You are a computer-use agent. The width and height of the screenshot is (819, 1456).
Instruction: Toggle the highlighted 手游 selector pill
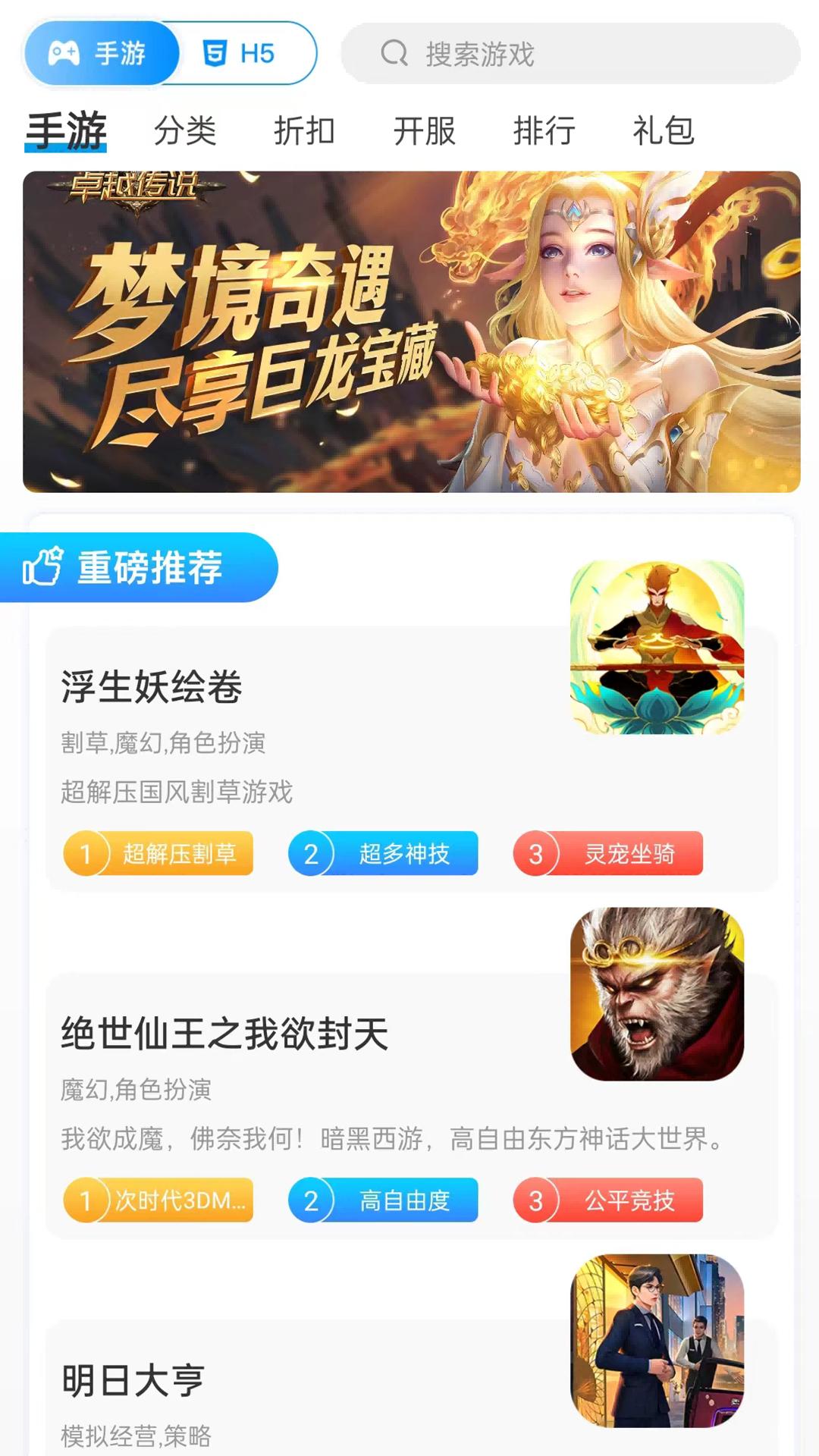tap(102, 52)
